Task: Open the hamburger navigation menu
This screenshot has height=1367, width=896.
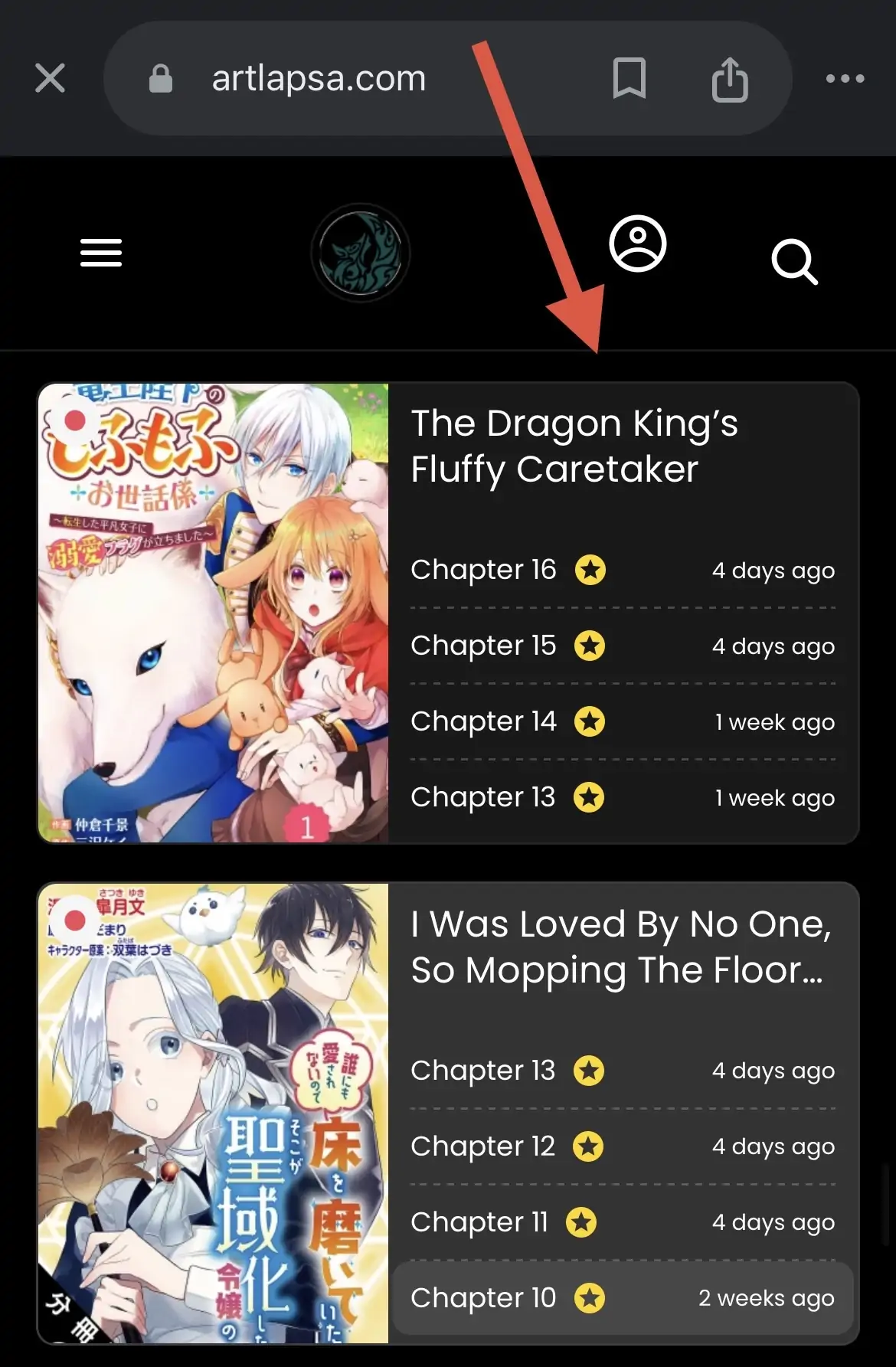Action: 101,253
